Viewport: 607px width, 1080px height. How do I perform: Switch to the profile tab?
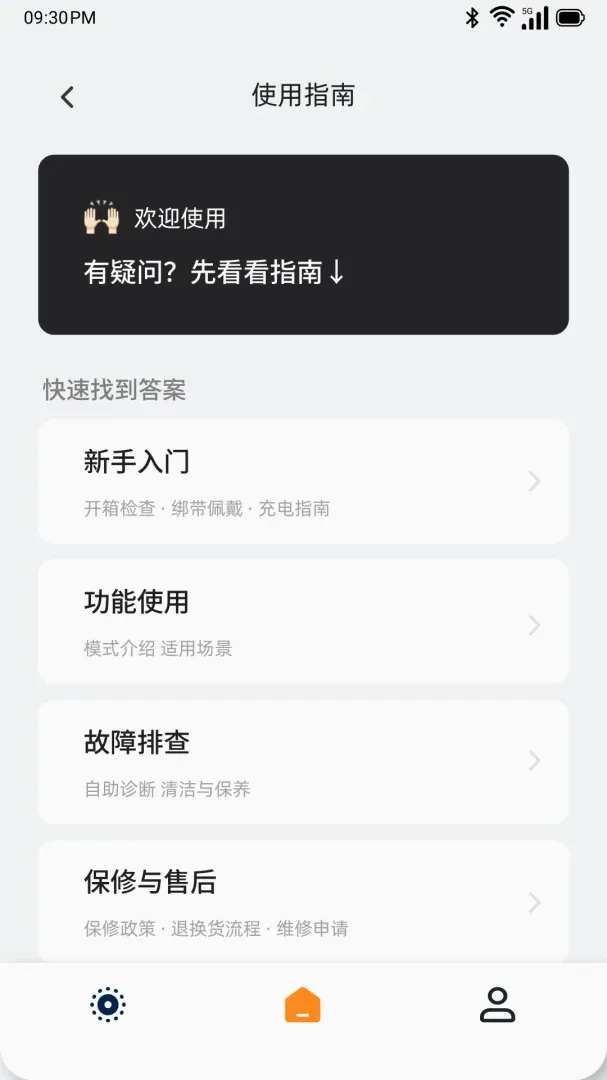click(497, 1004)
